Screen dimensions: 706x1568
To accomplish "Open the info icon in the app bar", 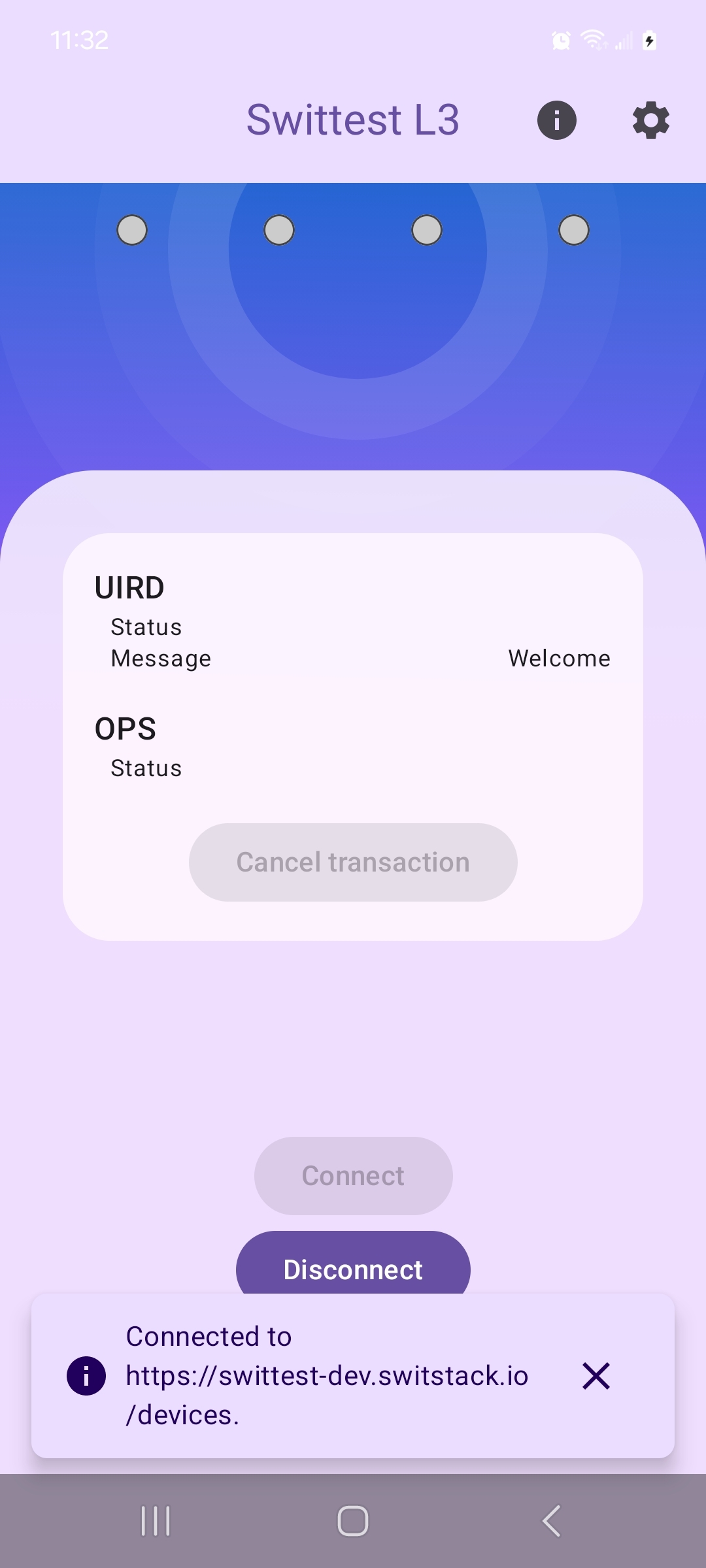I will 556,120.
